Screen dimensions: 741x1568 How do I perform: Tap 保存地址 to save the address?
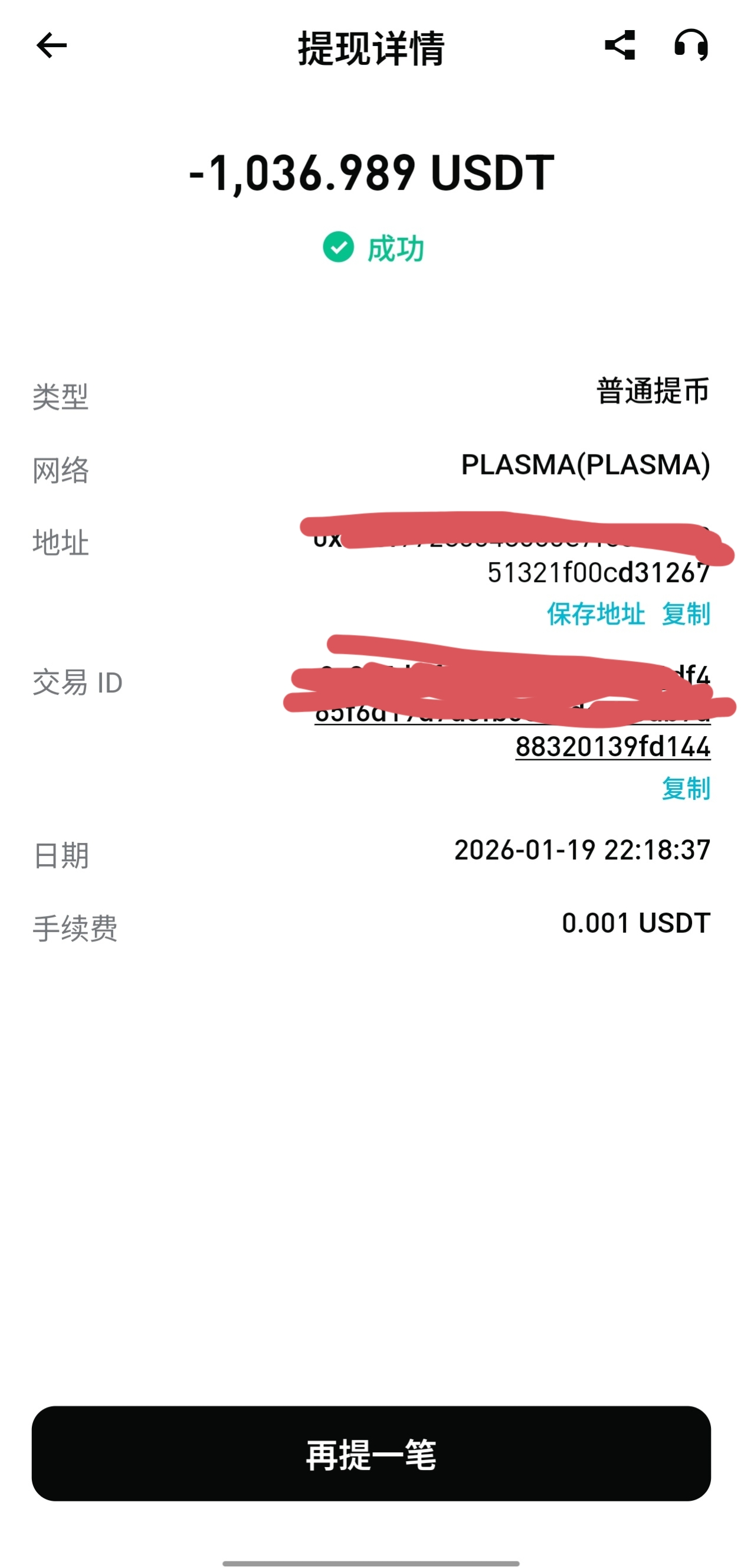[595, 613]
